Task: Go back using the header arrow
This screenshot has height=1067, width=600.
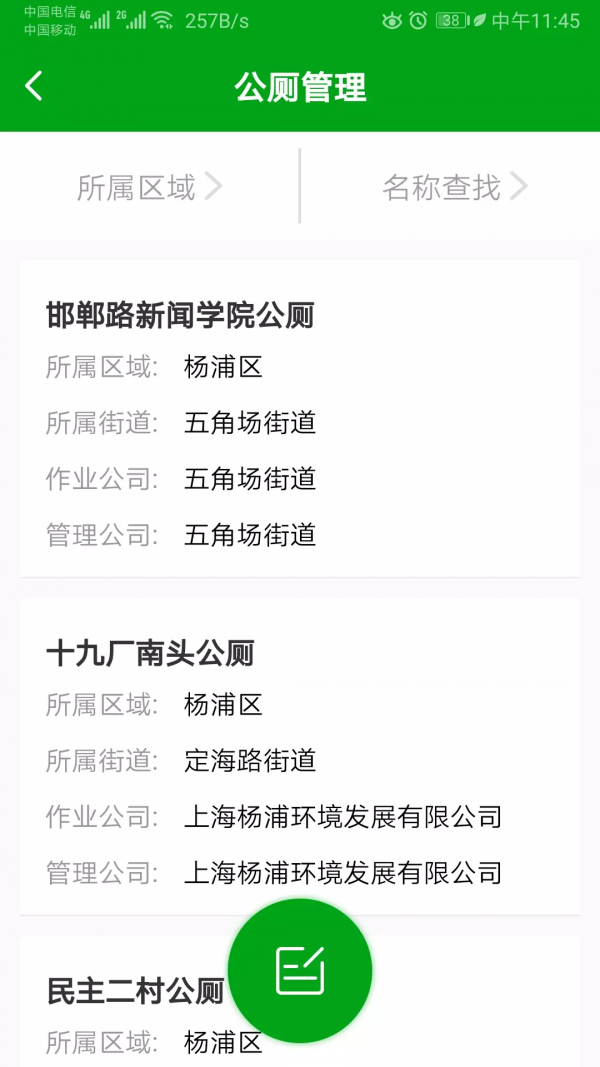Action: click(x=33, y=86)
